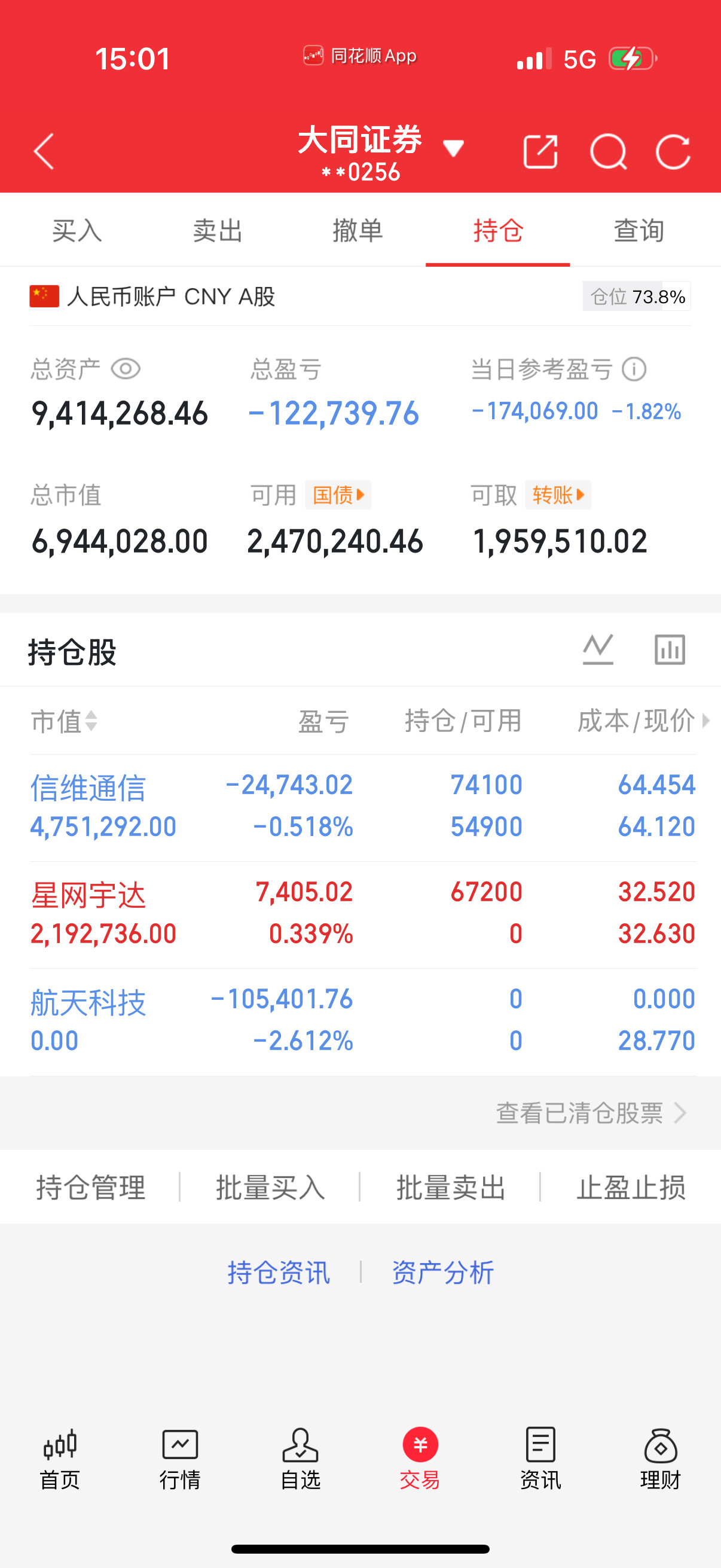Tap the search icon in the header

click(609, 151)
